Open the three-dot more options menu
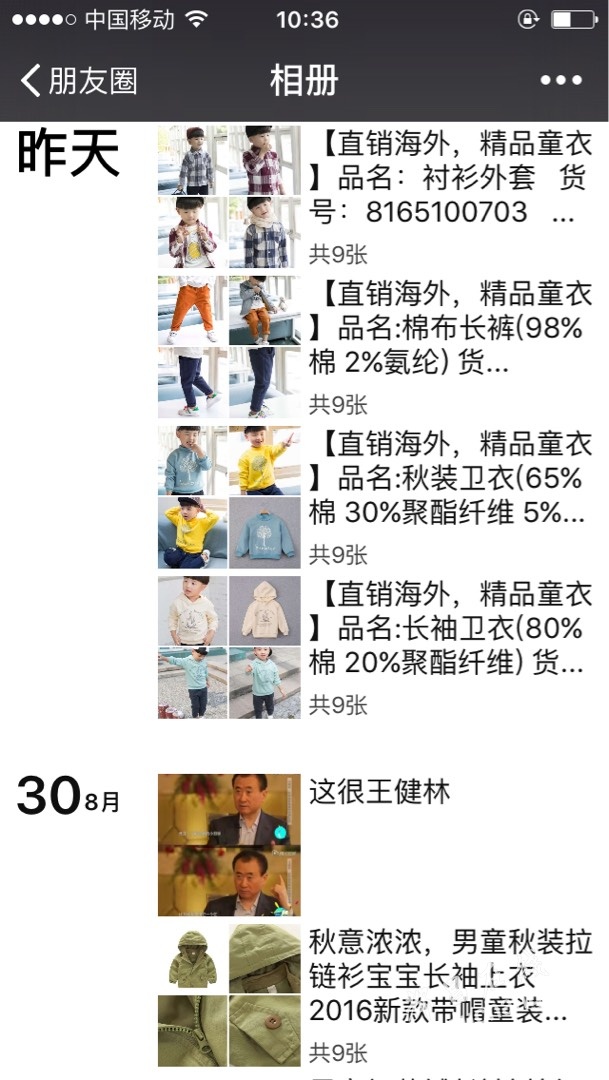This screenshot has height=1080, width=609. point(560,80)
